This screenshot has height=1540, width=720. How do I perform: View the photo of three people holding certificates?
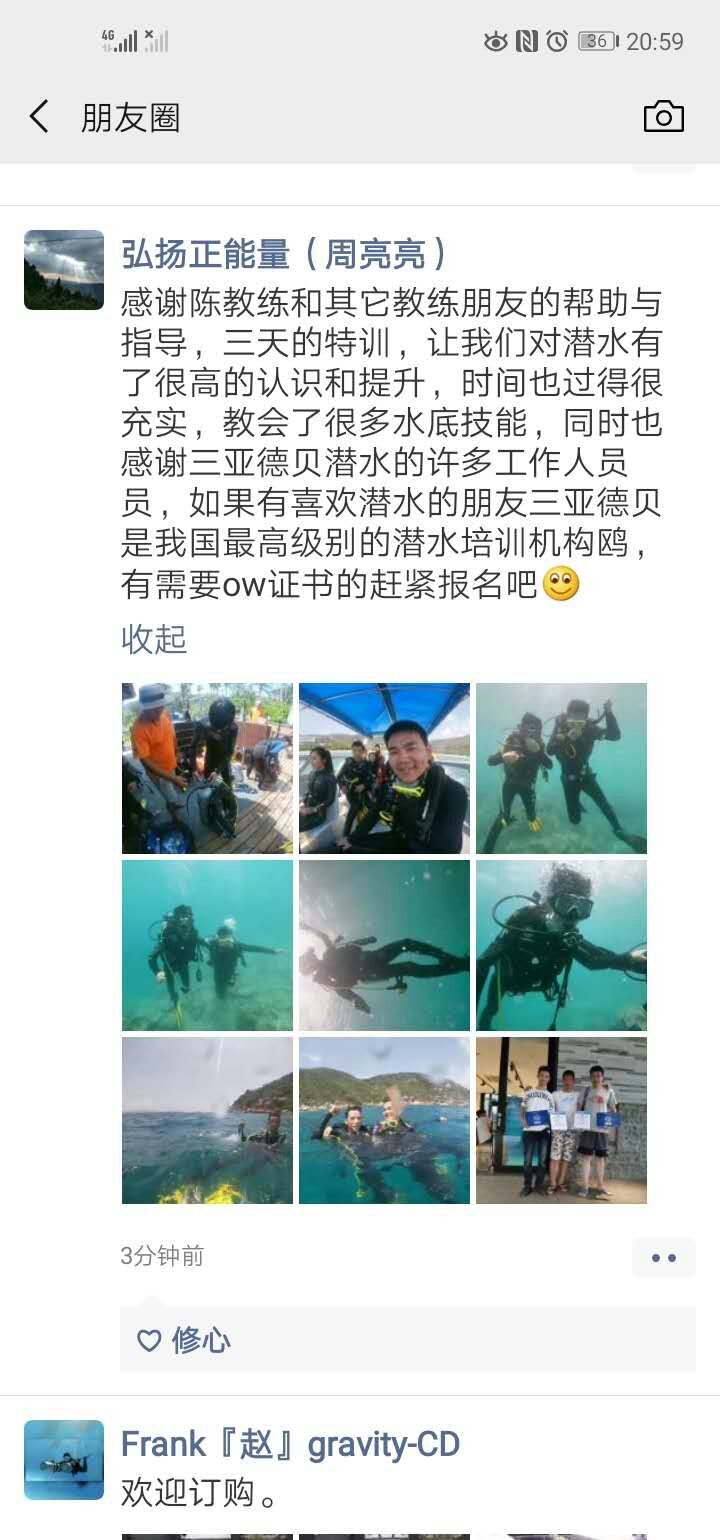coord(561,1120)
